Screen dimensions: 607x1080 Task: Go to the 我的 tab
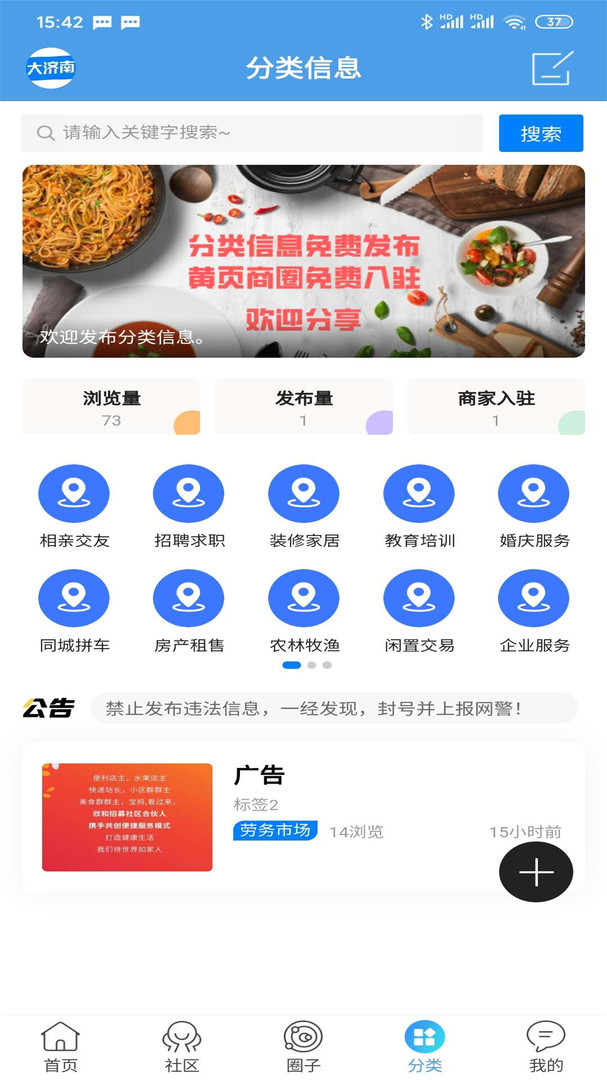(x=546, y=1046)
